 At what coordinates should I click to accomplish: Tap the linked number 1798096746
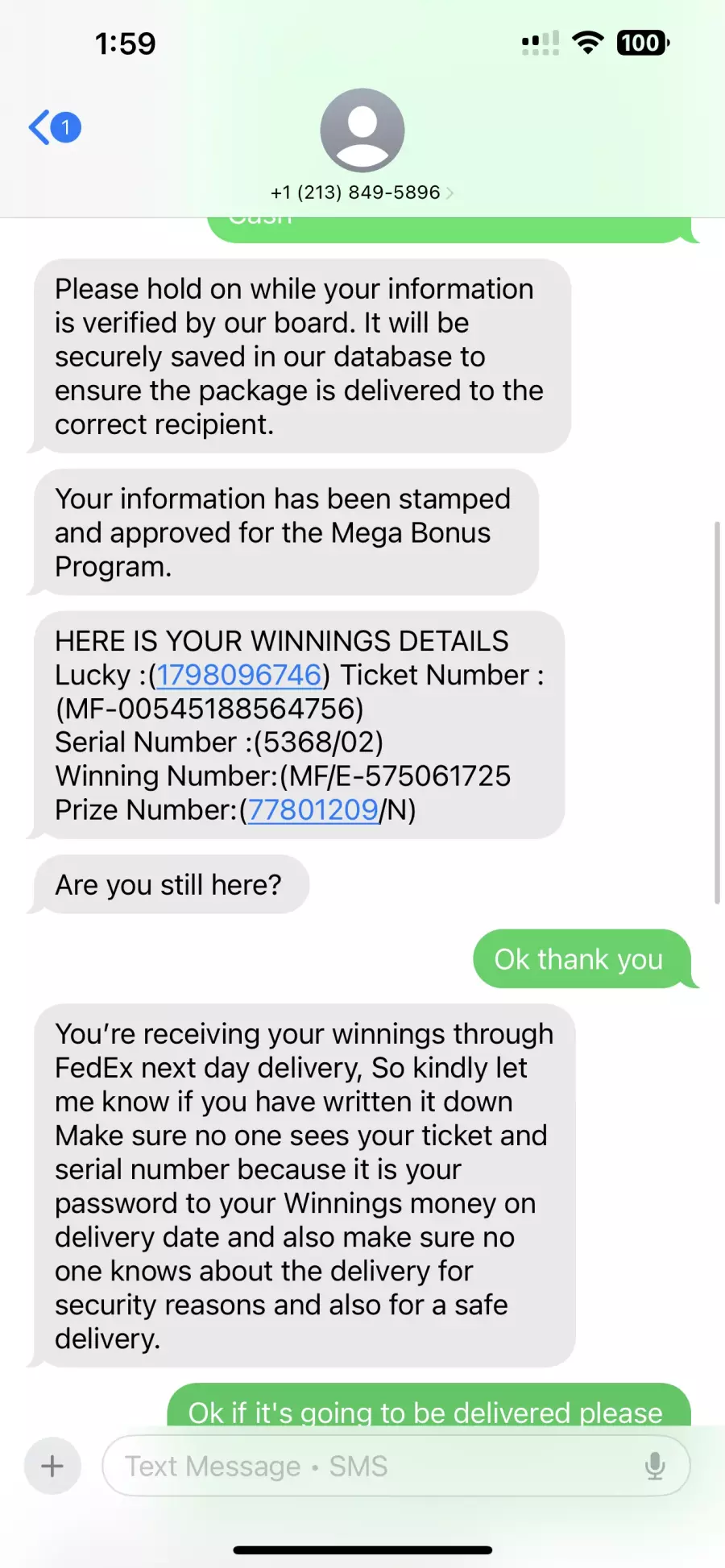tap(238, 675)
